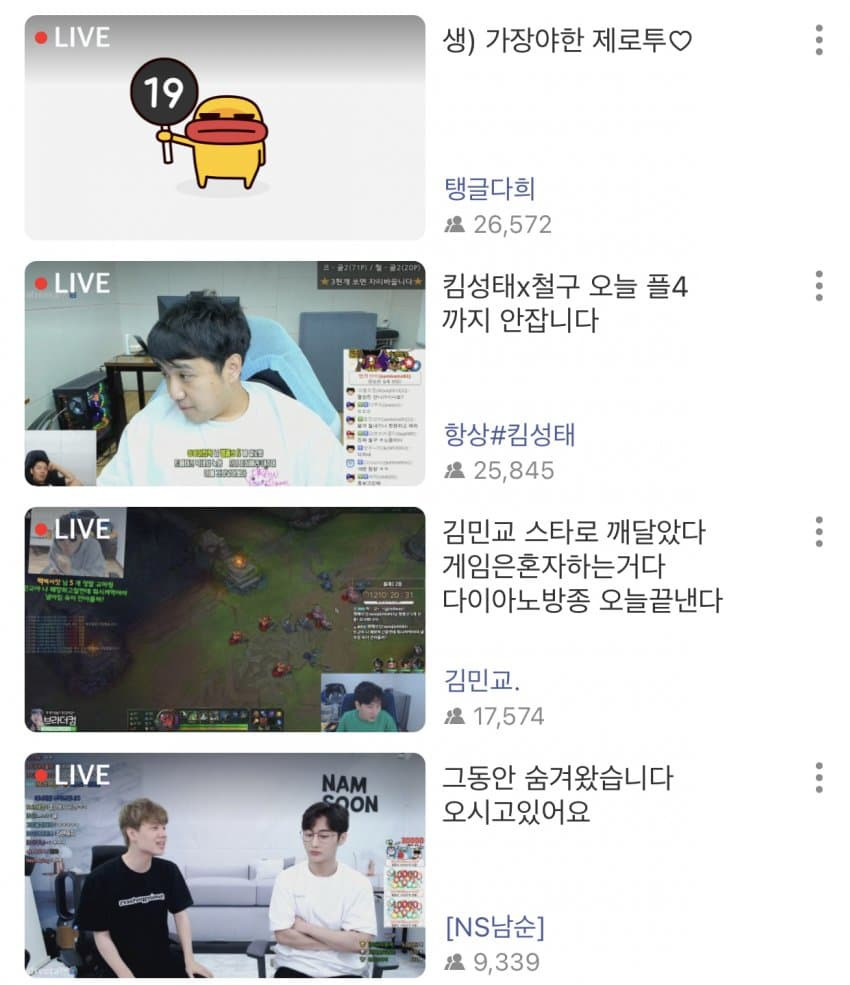Watch the 김민교 다이아노방종 live stream

pos(225,619)
